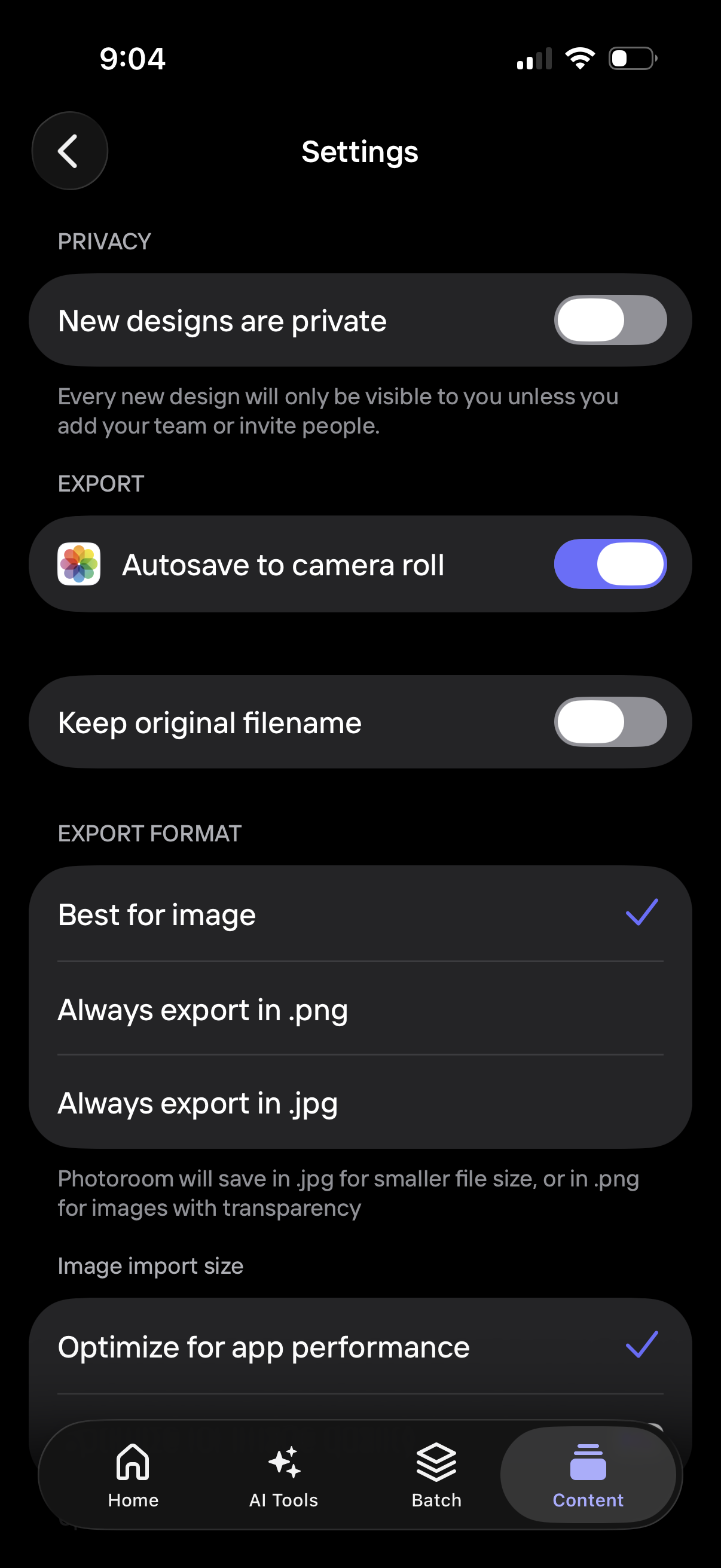Choose Always export in .jpg
The width and height of the screenshot is (721, 1568).
pos(360,1103)
